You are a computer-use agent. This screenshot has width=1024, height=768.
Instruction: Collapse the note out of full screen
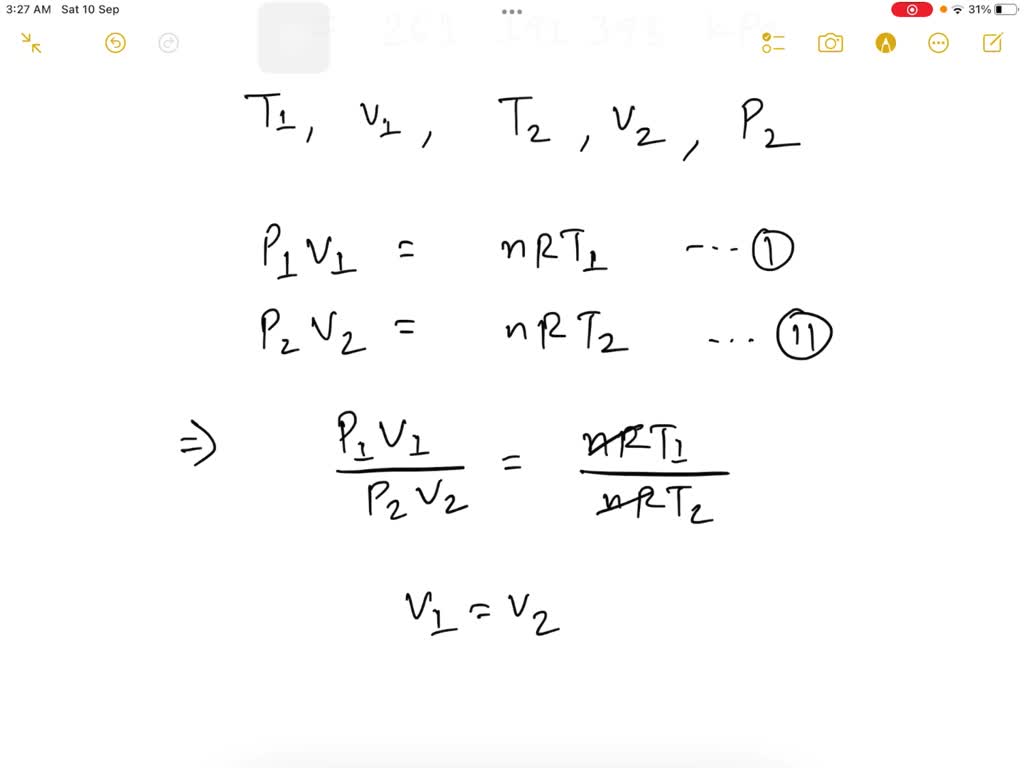tap(31, 43)
